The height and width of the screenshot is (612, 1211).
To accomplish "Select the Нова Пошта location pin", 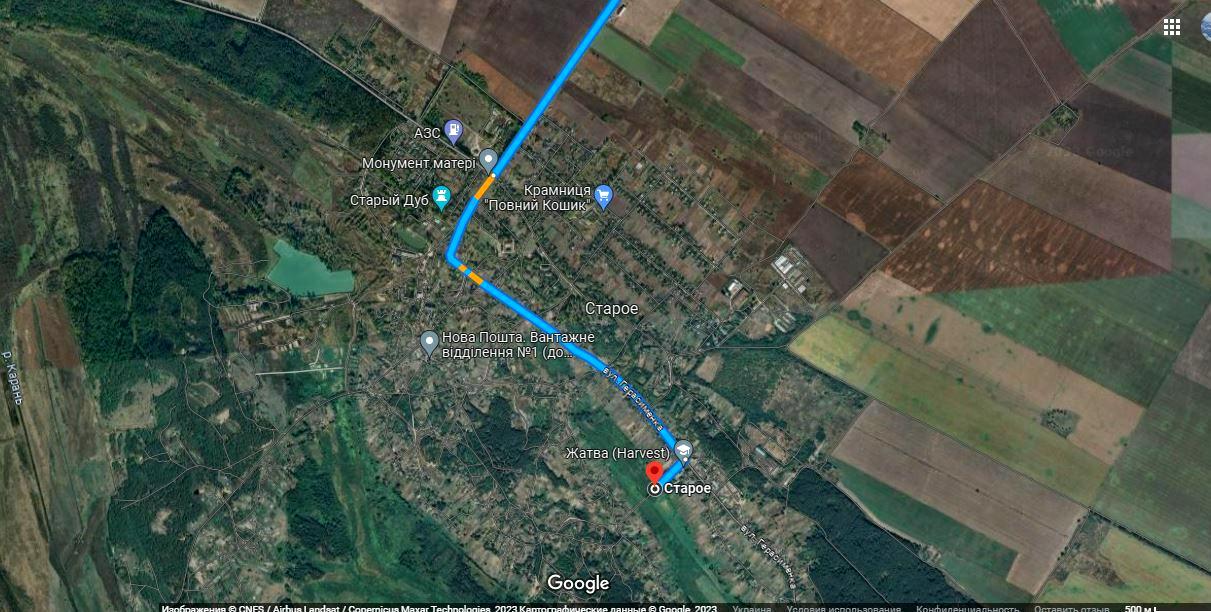I will 429,343.
